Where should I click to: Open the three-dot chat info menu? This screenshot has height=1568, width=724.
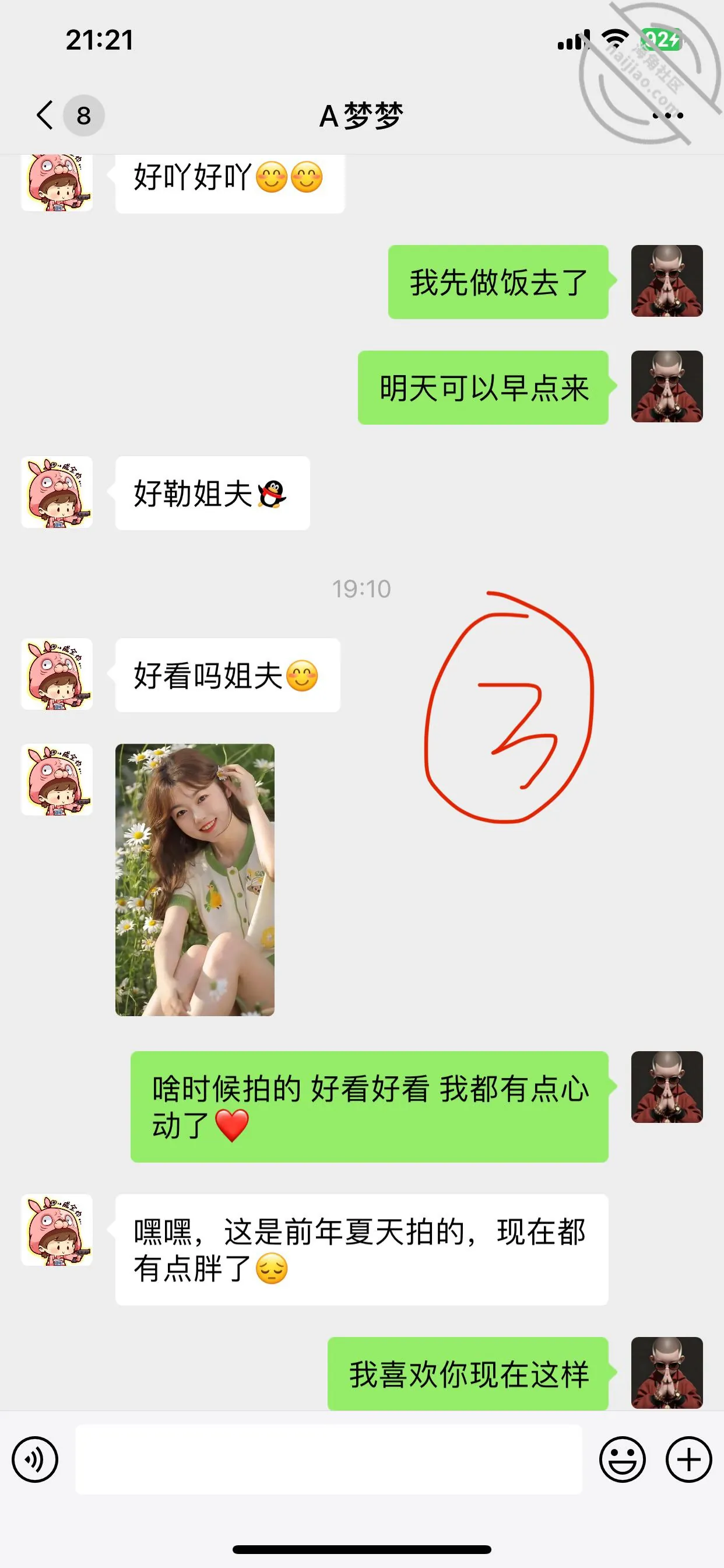coord(667,115)
